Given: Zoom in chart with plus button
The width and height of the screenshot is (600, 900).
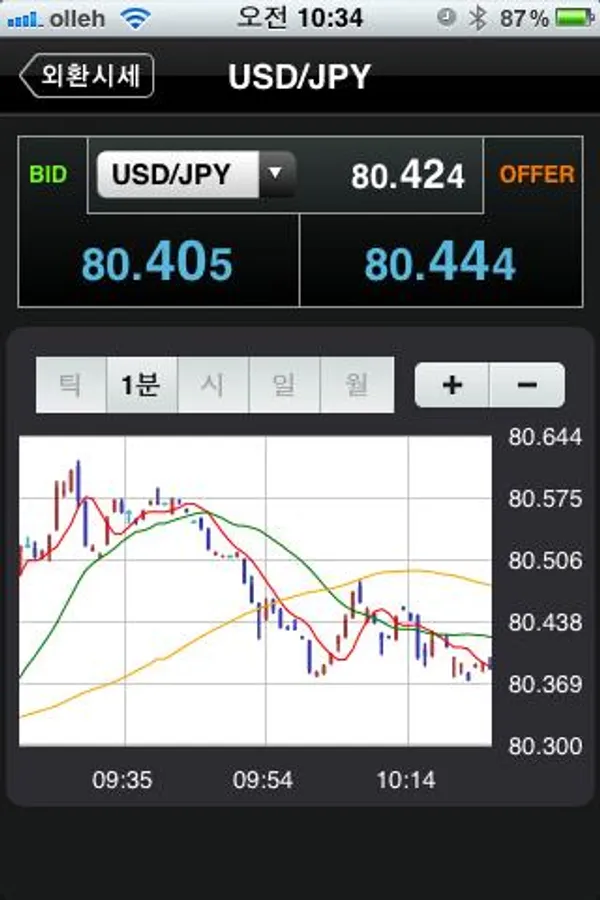Looking at the screenshot, I should coord(452,385).
